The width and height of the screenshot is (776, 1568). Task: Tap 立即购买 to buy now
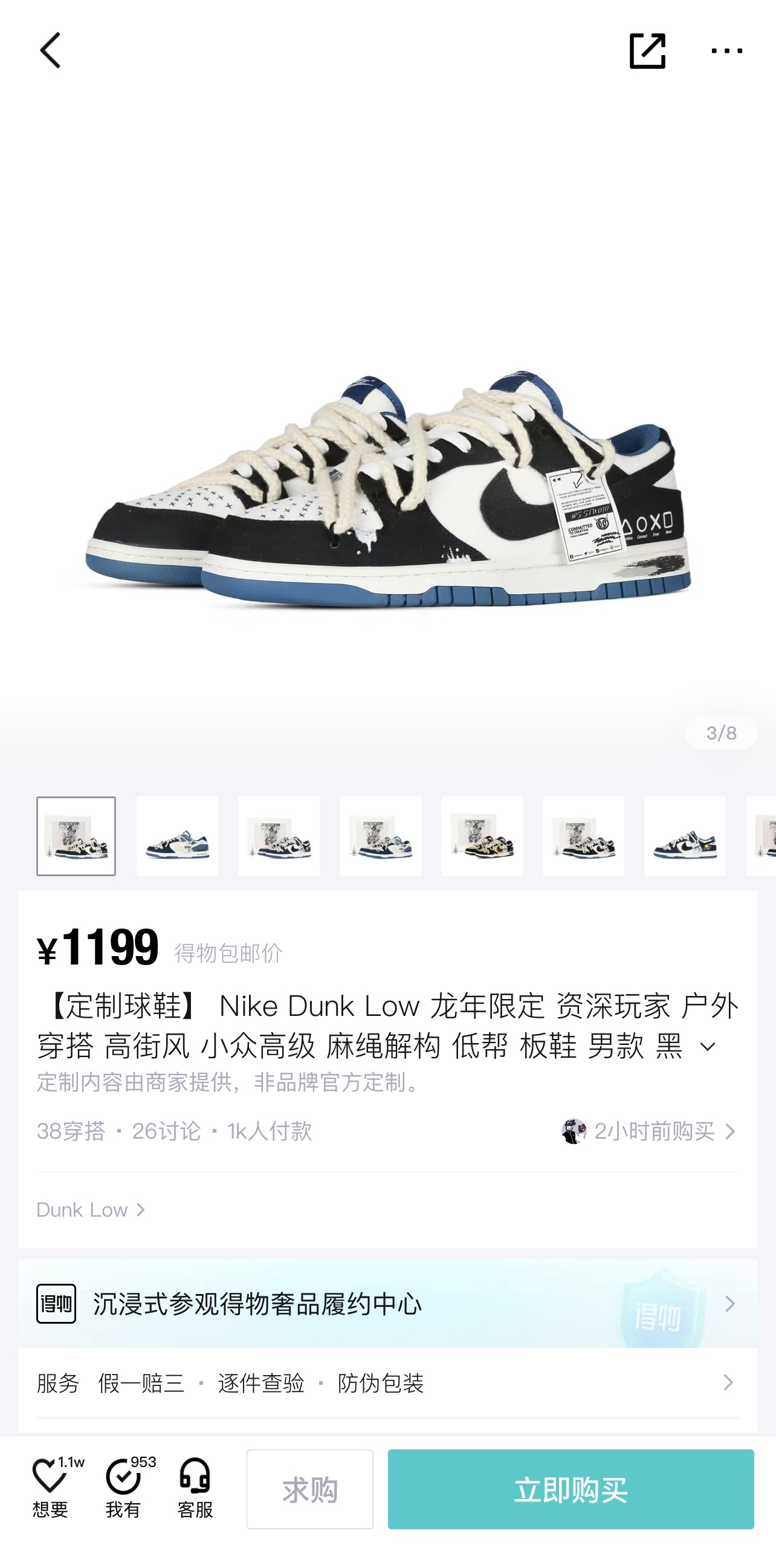coord(571,1489)
